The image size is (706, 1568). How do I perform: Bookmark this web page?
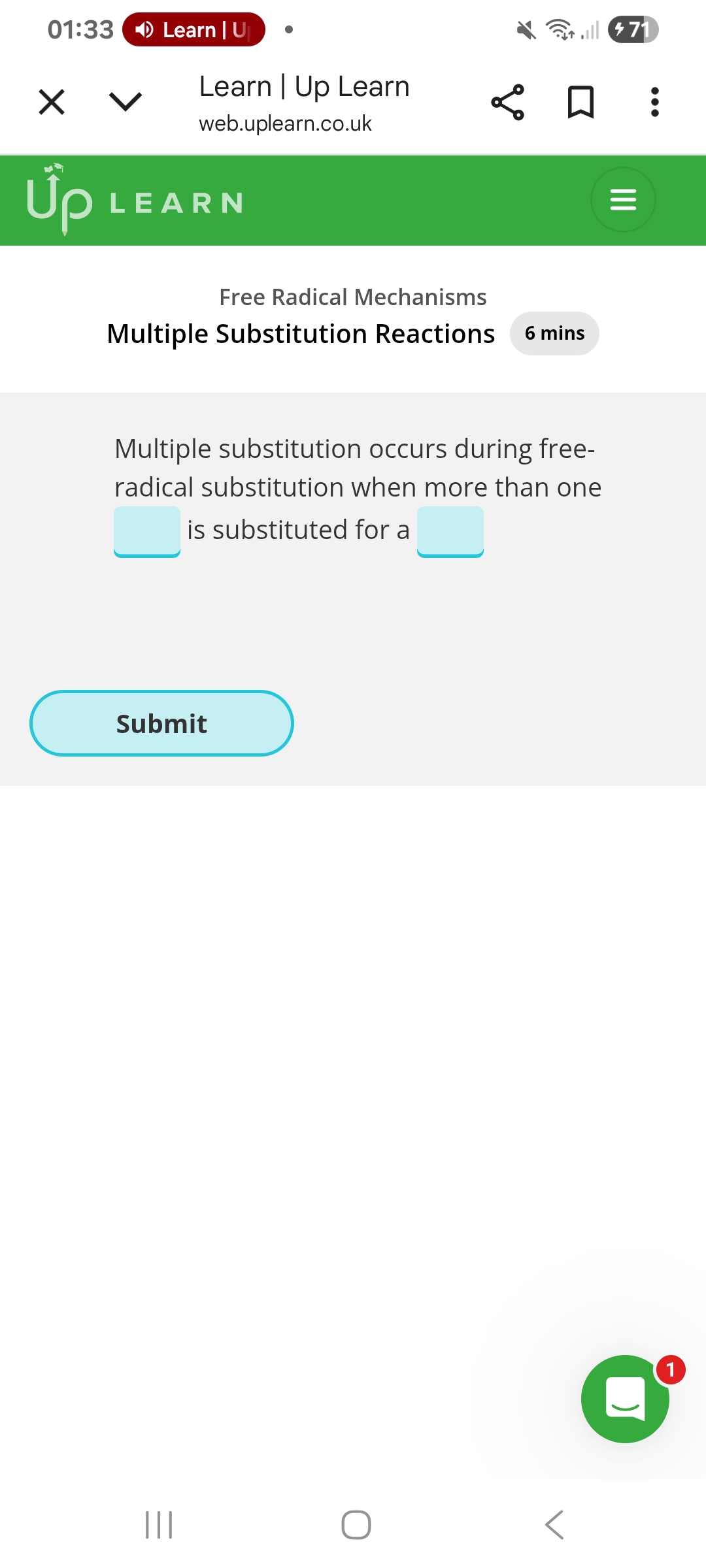[x=580, y=102]
